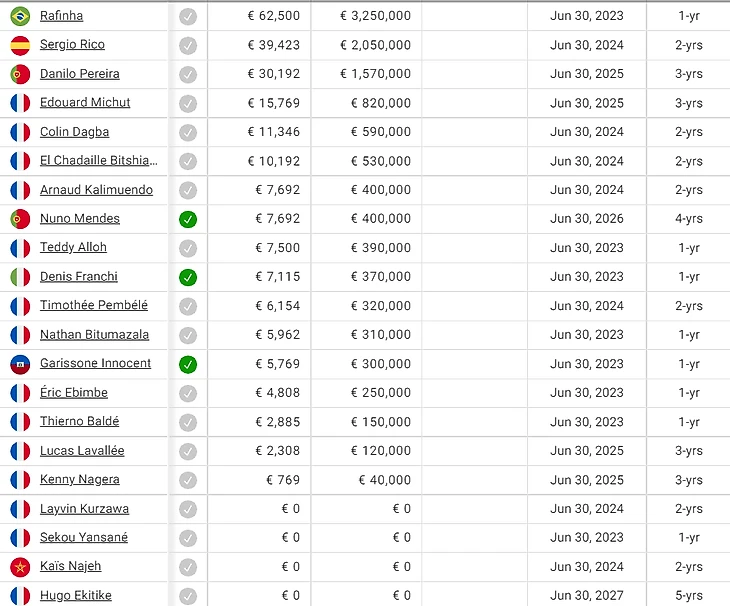The image size is (730, 606).
Task: Open Thierno Baldé's profile
Action: 79,422
